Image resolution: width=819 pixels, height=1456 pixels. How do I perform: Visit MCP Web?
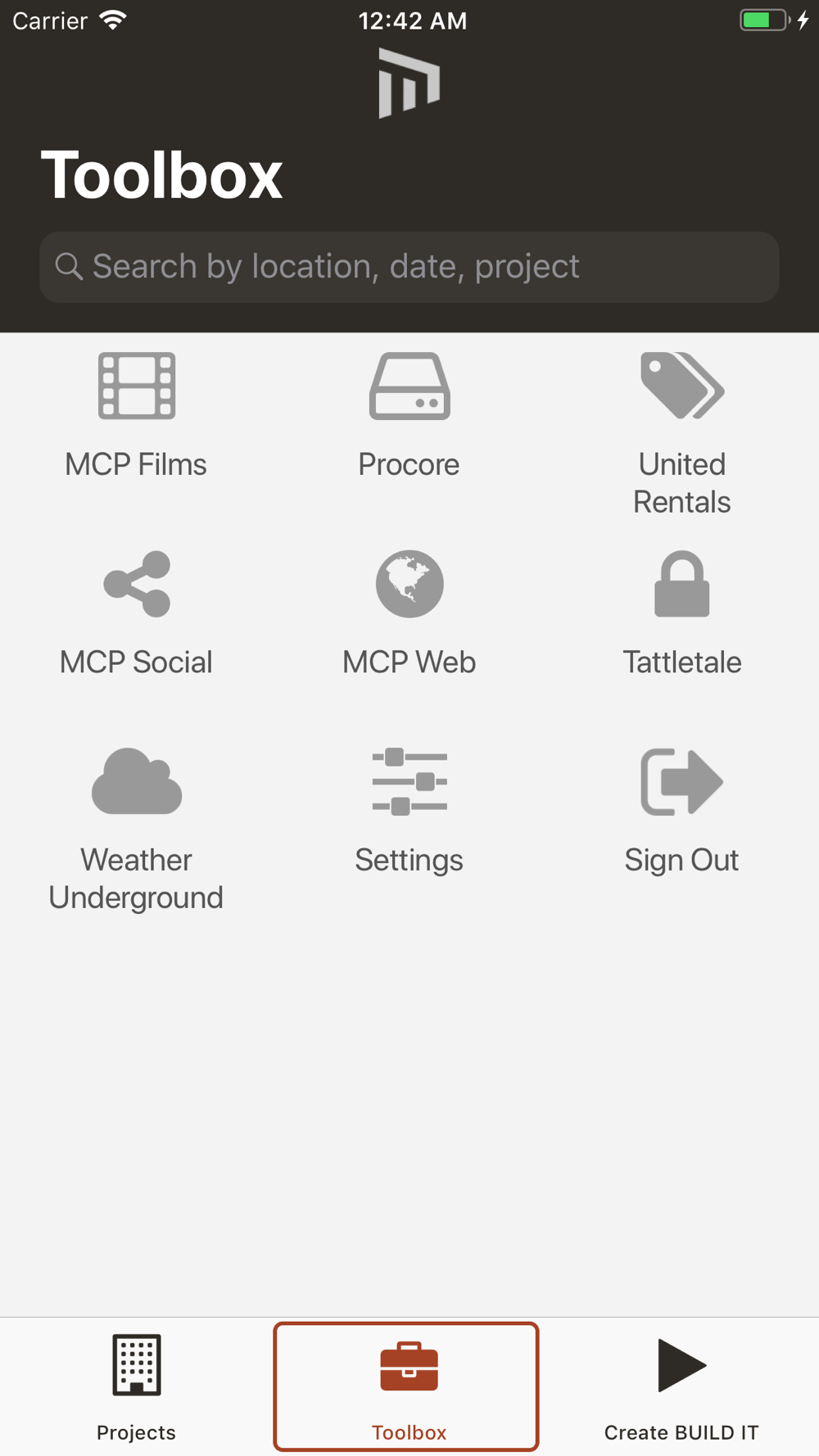[x=409, y=614]
